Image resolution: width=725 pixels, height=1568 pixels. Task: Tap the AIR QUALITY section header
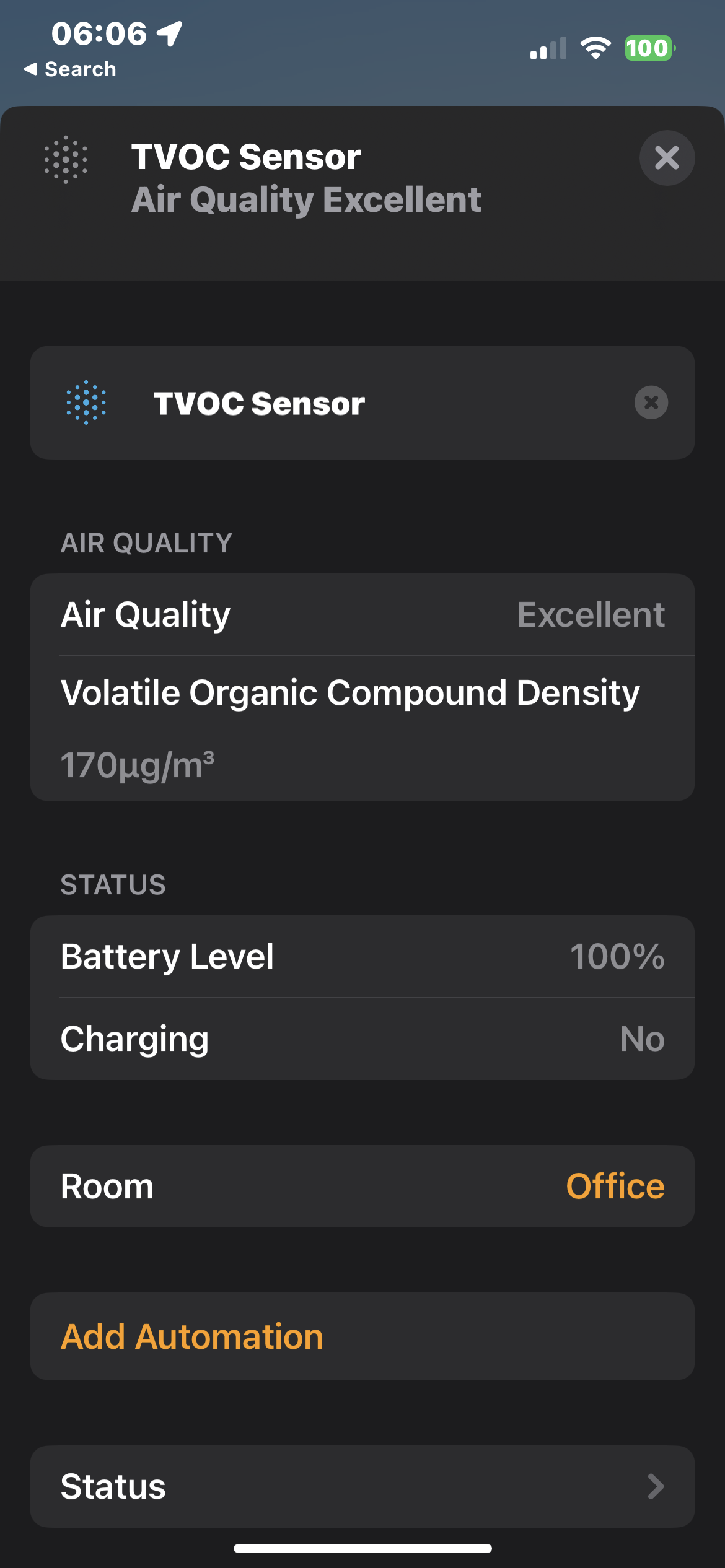pos(146,542)
